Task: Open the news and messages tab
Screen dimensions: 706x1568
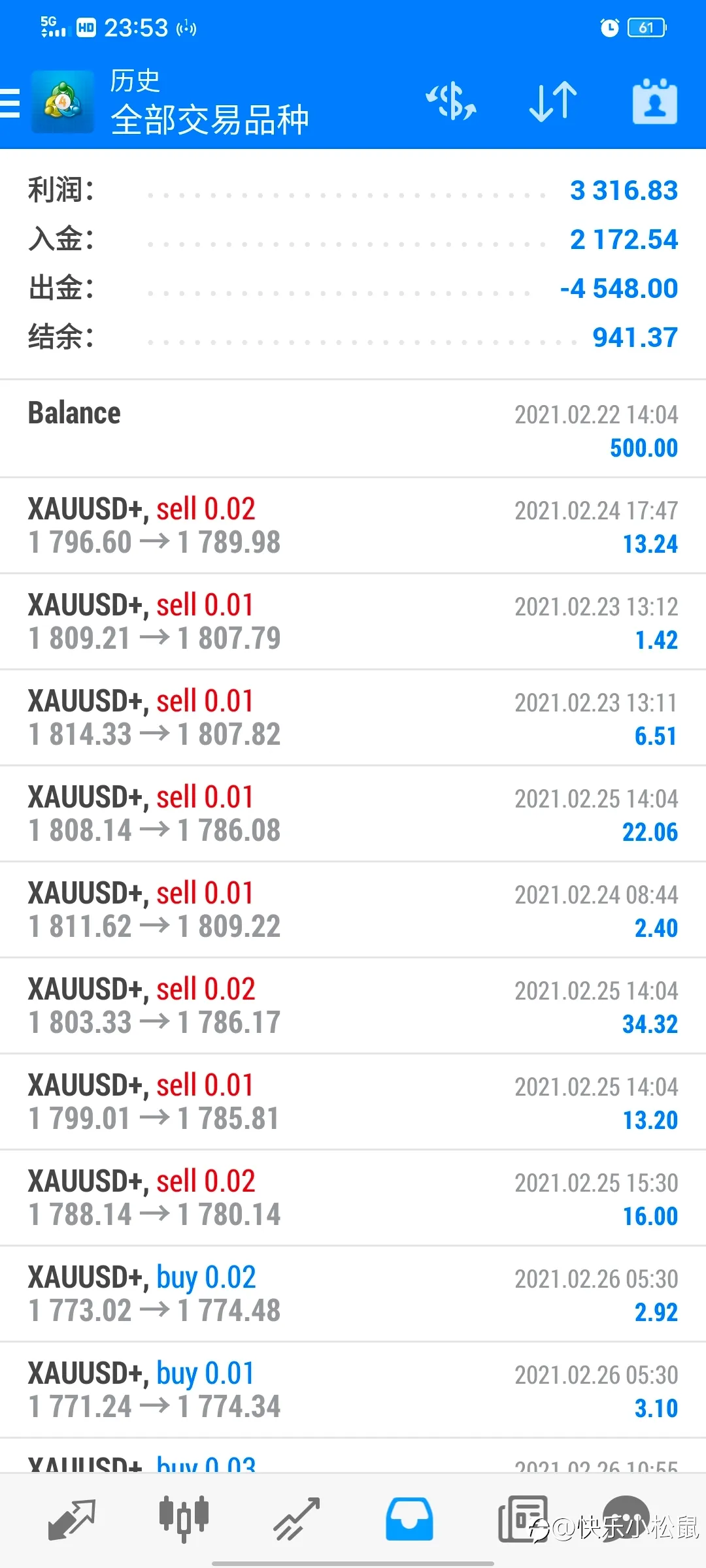Action: (523, 1519)
